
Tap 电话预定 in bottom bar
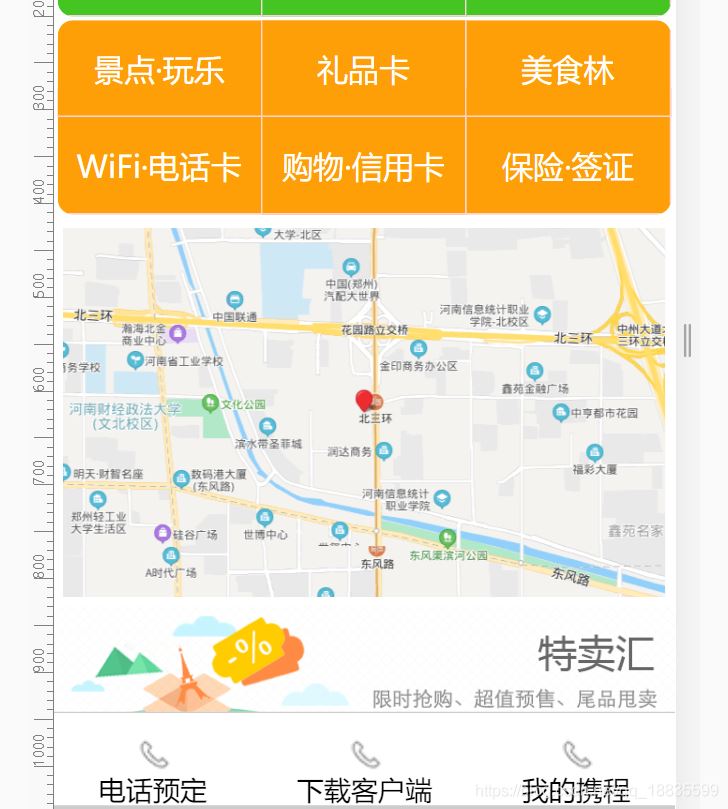[153, 771]
